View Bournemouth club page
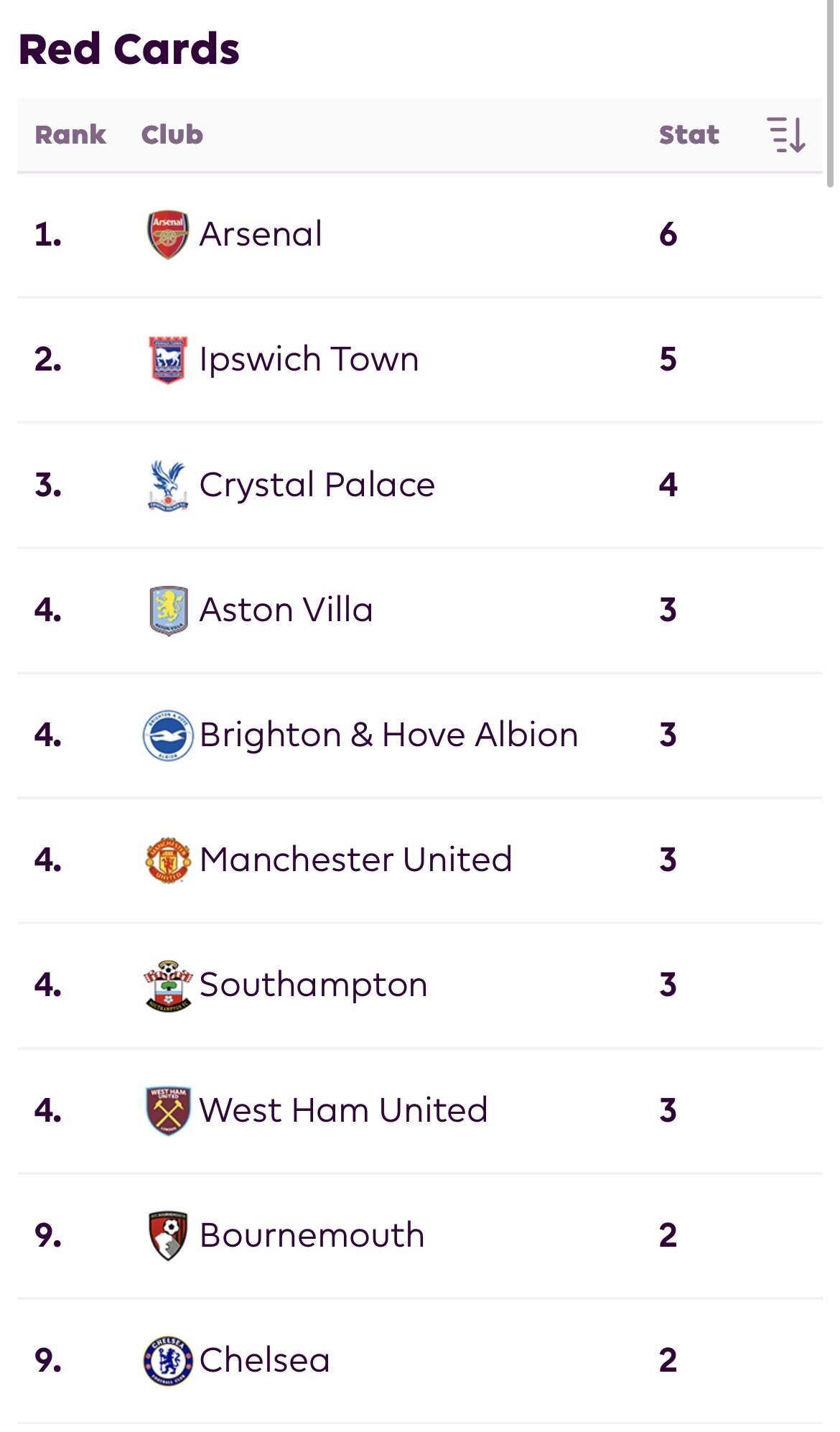The height and width of the screenshot is (1432, 840). [420, 1236]
